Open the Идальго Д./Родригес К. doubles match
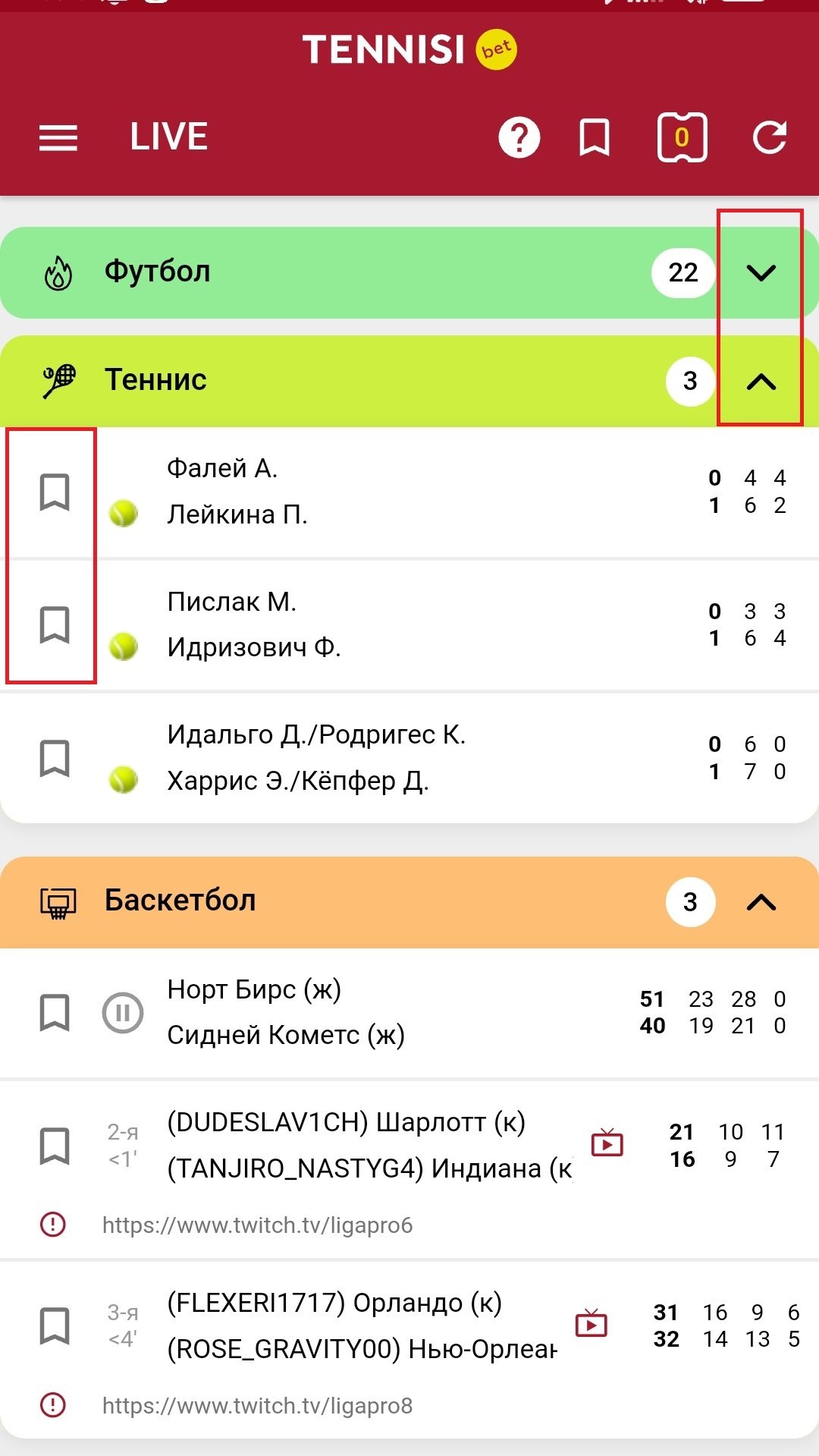Screen dimensions: 819x1456 click(x=379, y=757)
